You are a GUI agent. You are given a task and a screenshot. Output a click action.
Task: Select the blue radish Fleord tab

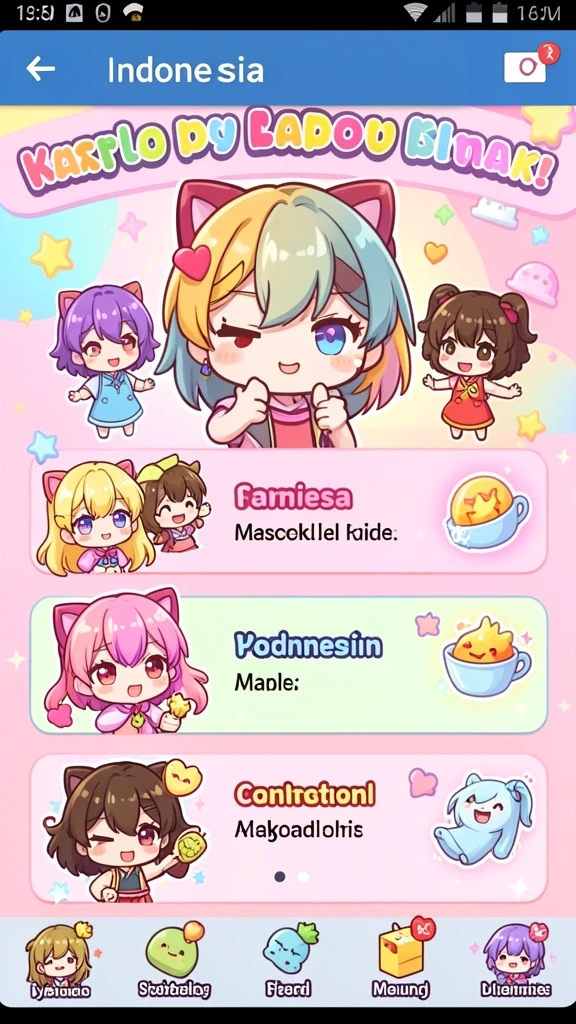point(289,961)
